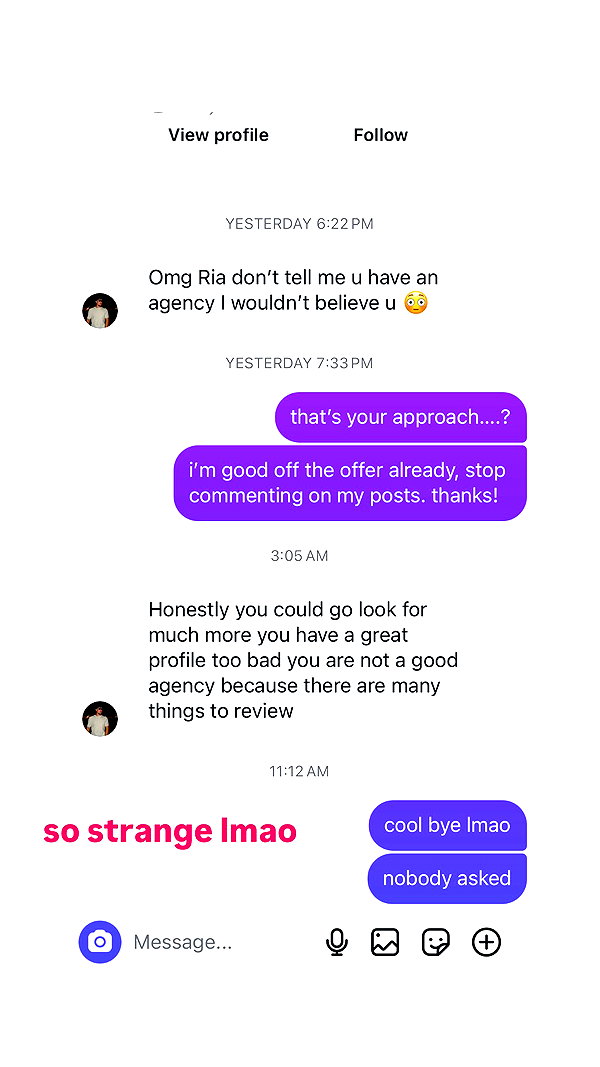Image resolution: width=600 pixels, height=1067 pixels.
Task: Record a voice message with the microphone
Action: click(x=337, y=942)
